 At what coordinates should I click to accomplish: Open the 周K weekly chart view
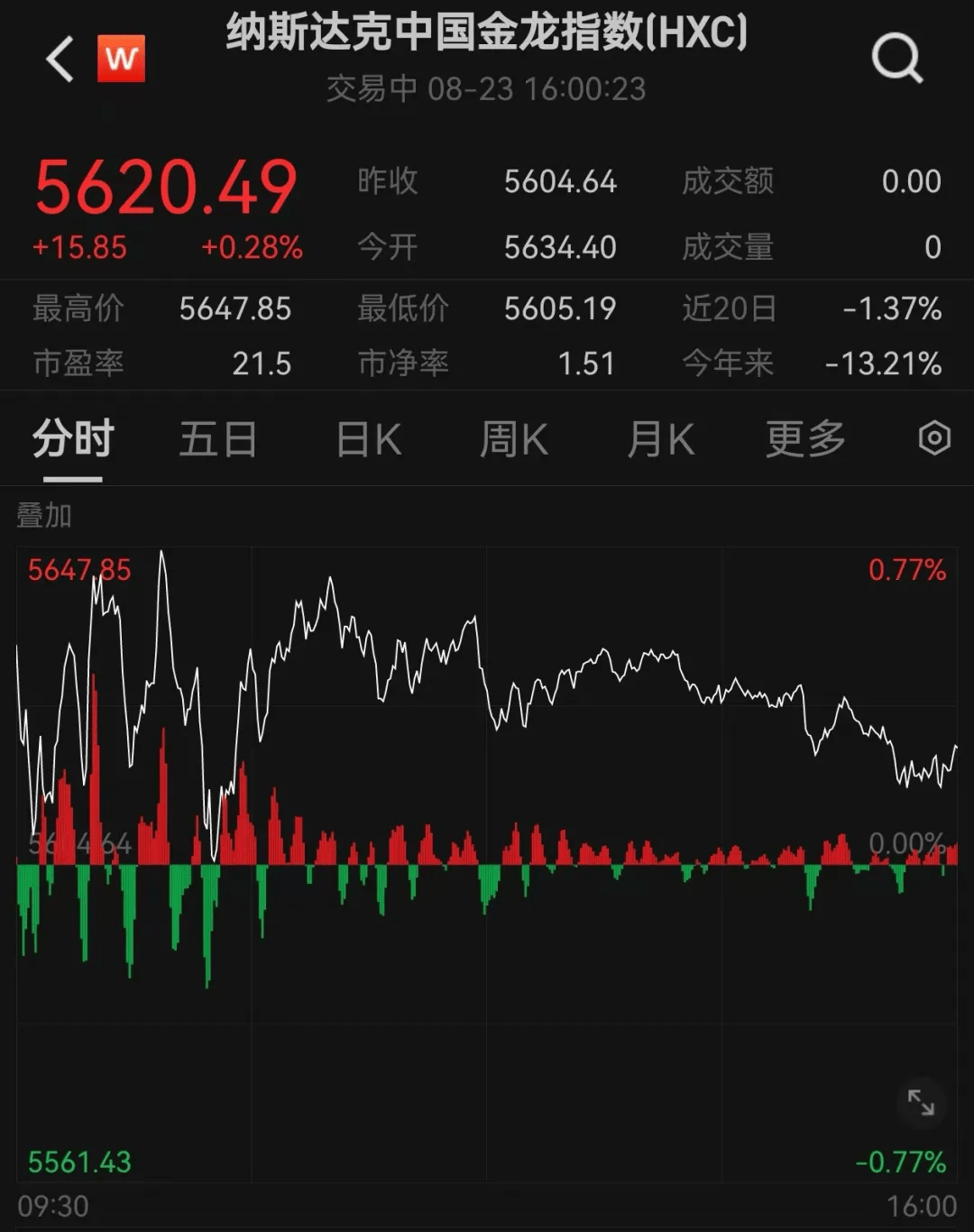[515, 439]
